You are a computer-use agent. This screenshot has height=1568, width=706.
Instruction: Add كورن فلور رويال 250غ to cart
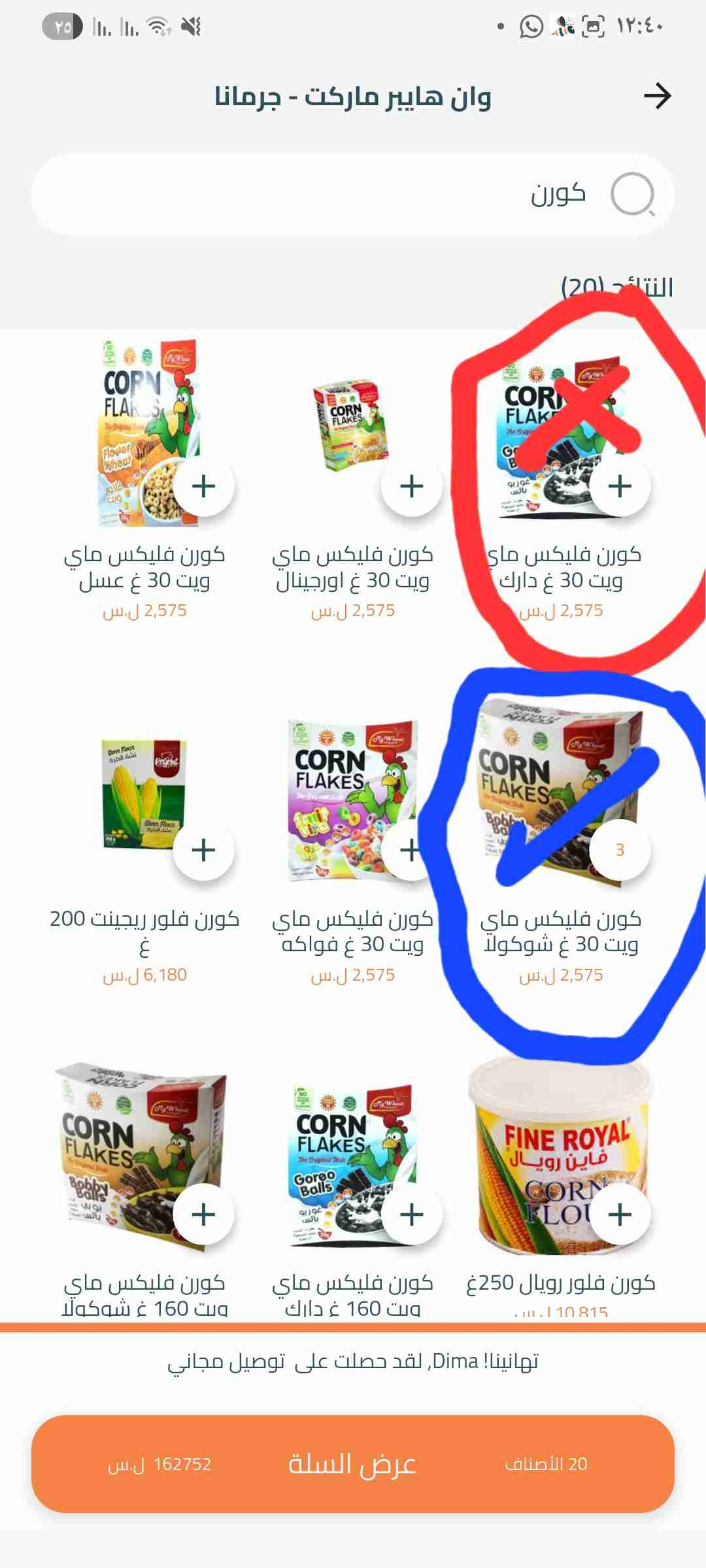pyautogui.click(x=620, y=1214)
